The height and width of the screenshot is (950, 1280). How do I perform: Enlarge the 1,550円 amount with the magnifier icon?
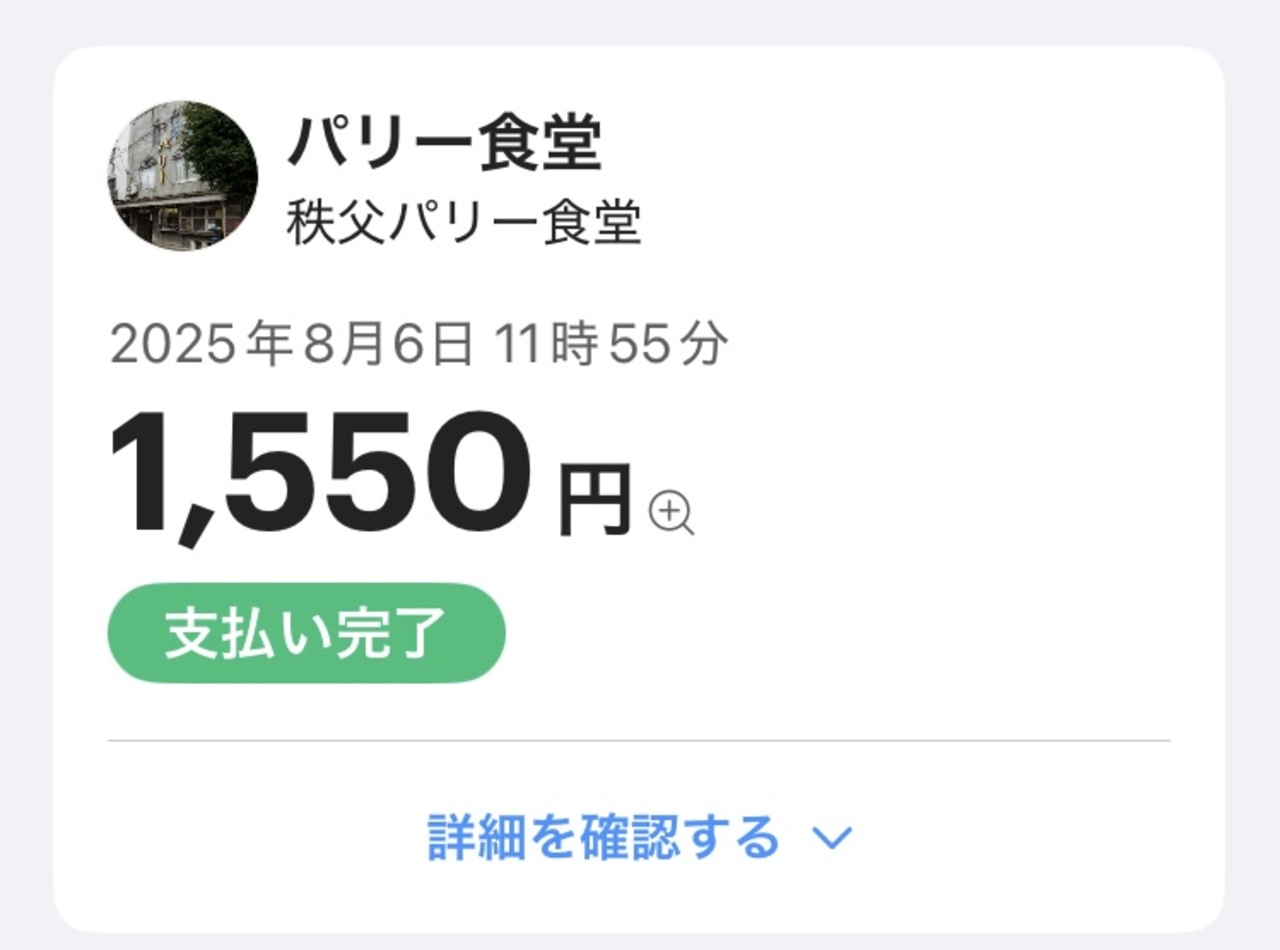[x=670, y=514]
